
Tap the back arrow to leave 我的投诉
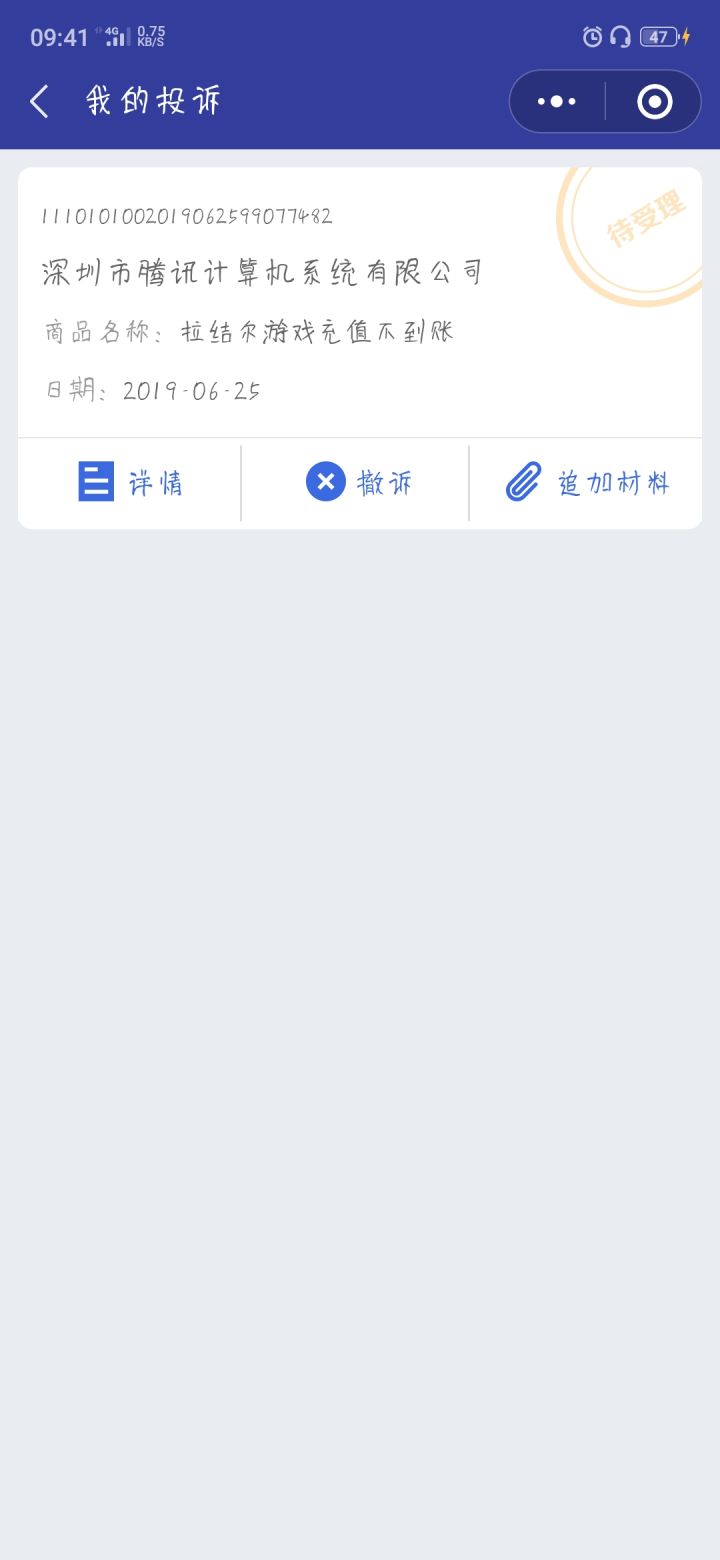coord(38,101)
